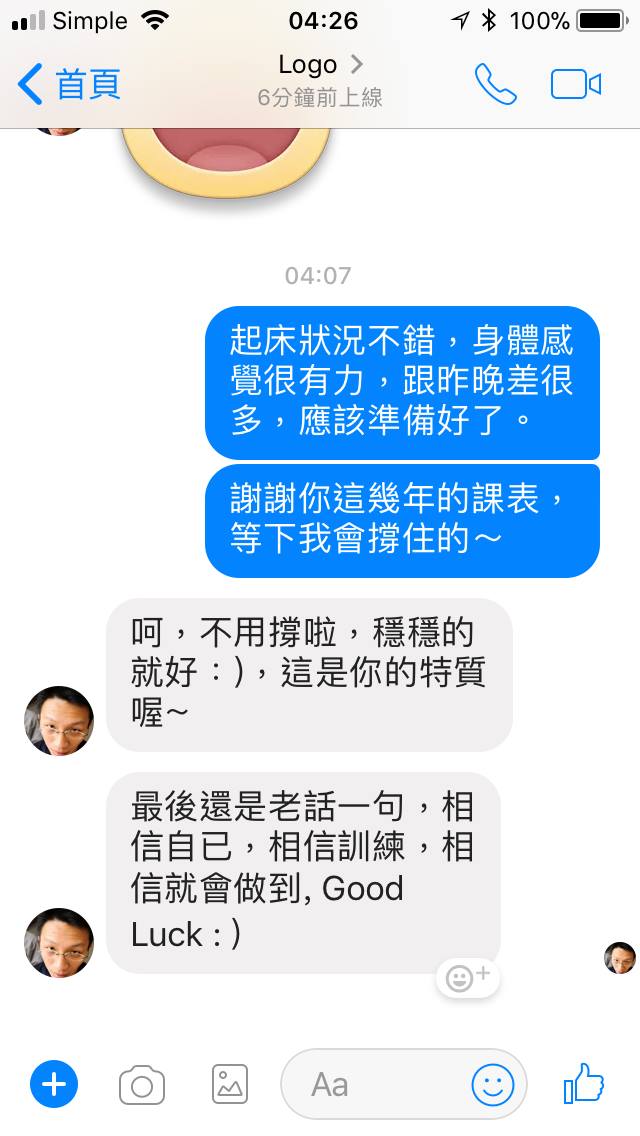Tap the Aa message input field
This screenshot has height=1136, width=640.
tap(370, 1084)
